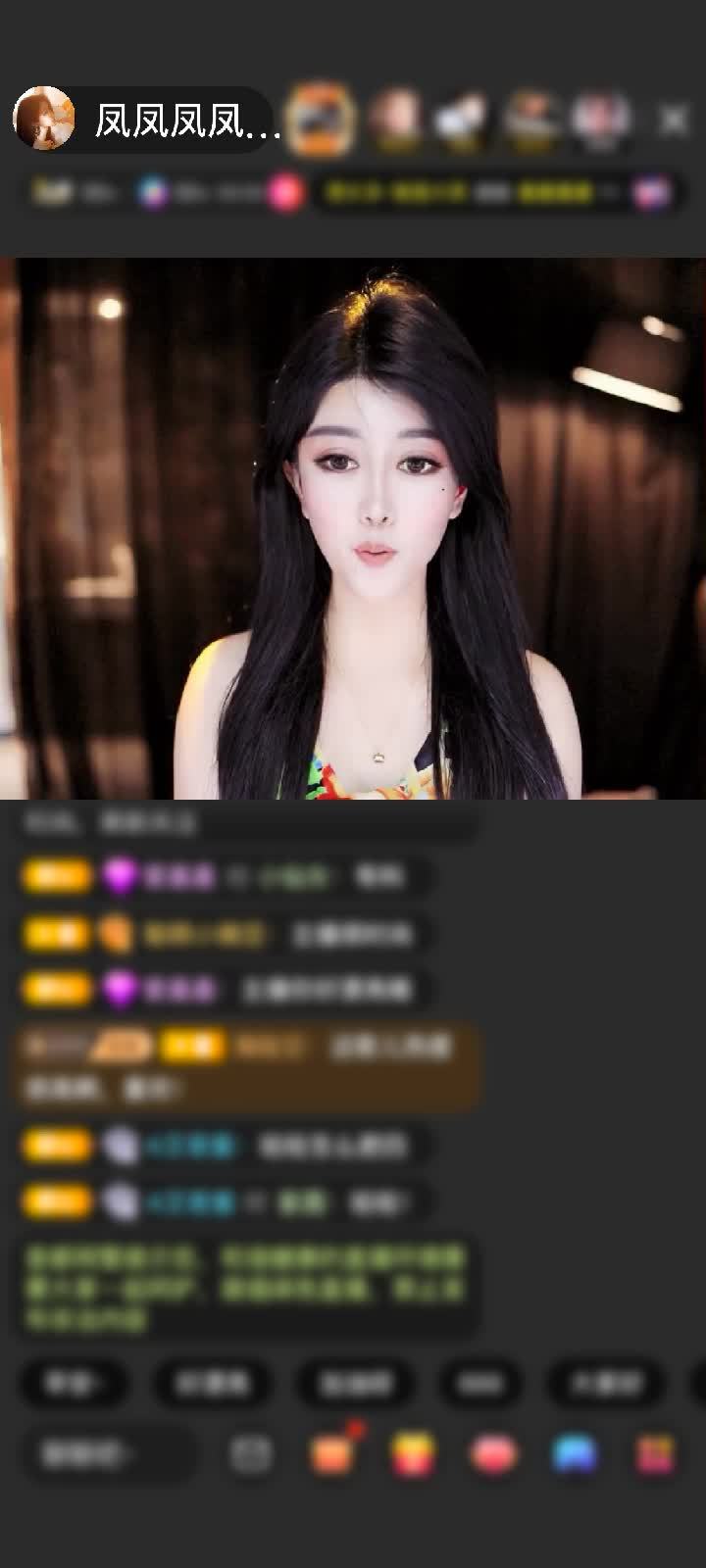Open the yellow-red gift icon in bottom bar

click(x=413, y=1454)
